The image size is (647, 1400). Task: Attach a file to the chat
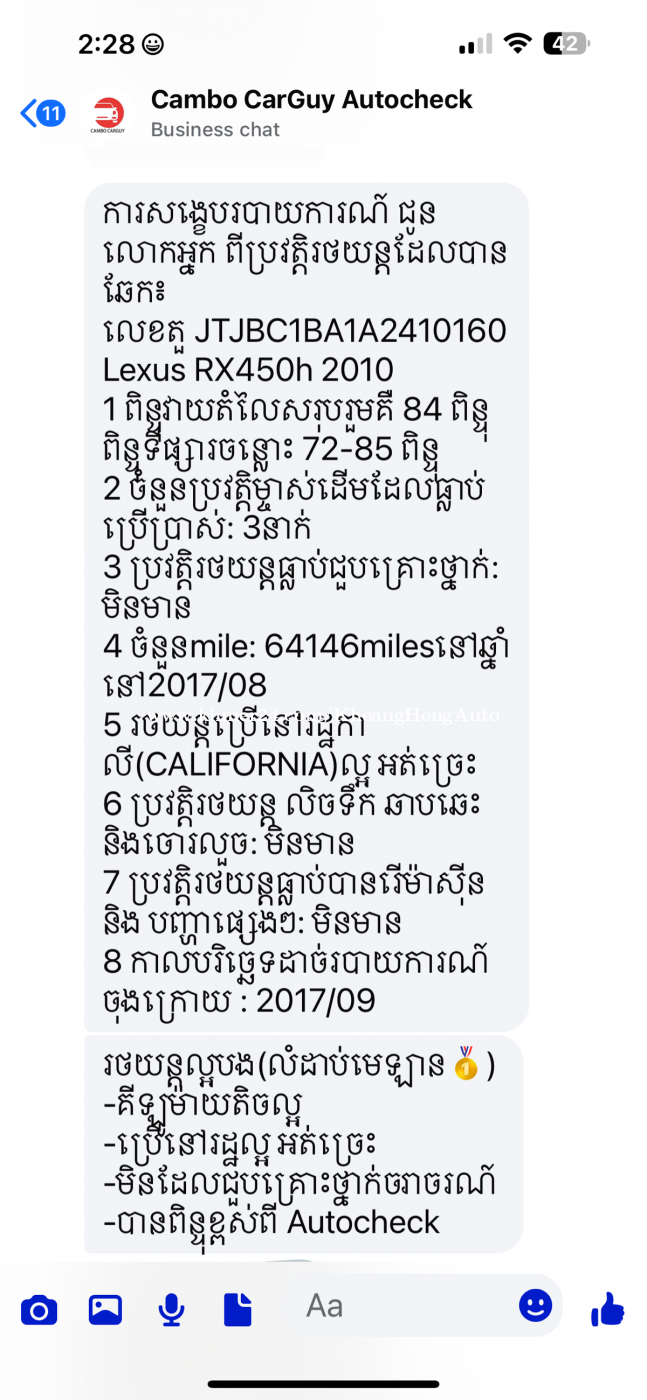pos(238,1309)
